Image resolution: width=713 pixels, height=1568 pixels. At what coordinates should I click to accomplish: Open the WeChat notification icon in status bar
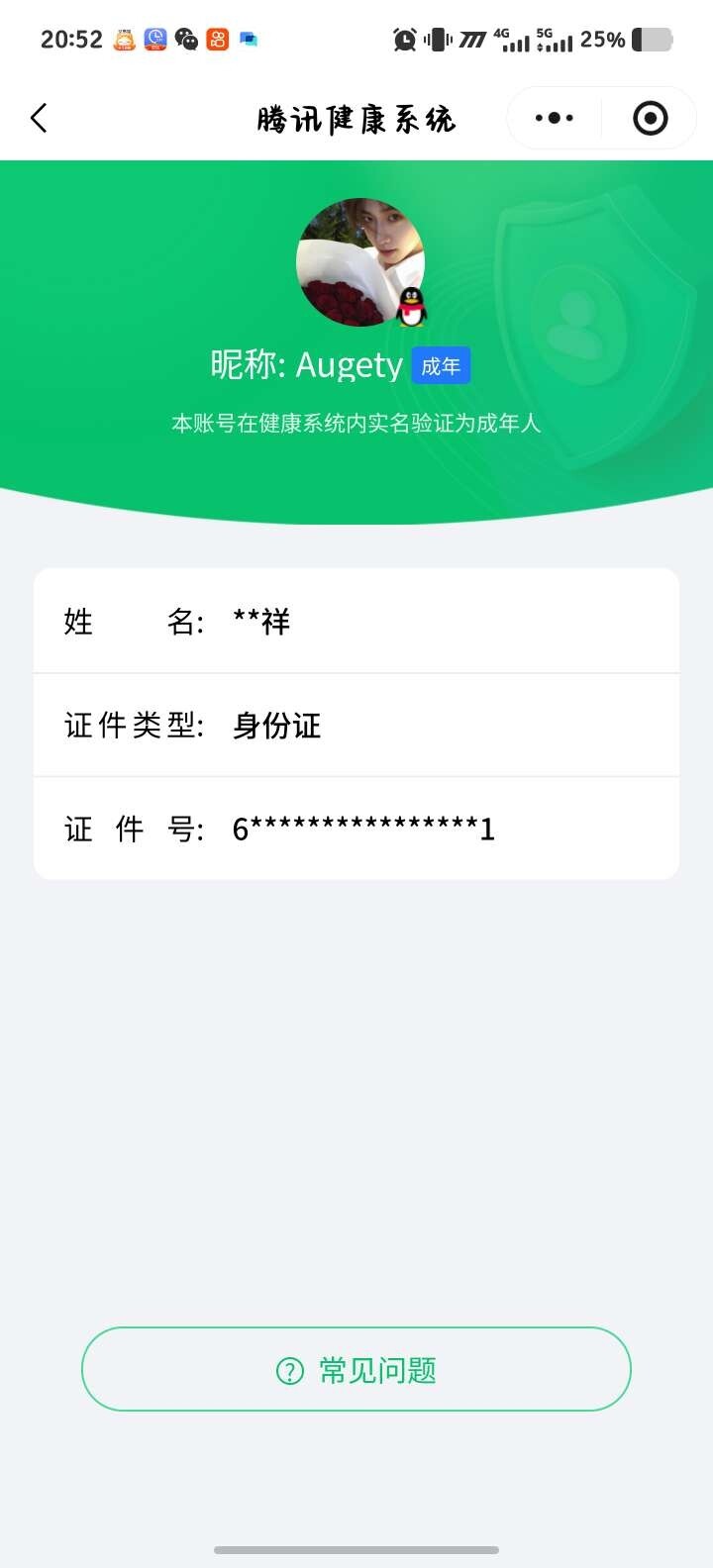188,40
